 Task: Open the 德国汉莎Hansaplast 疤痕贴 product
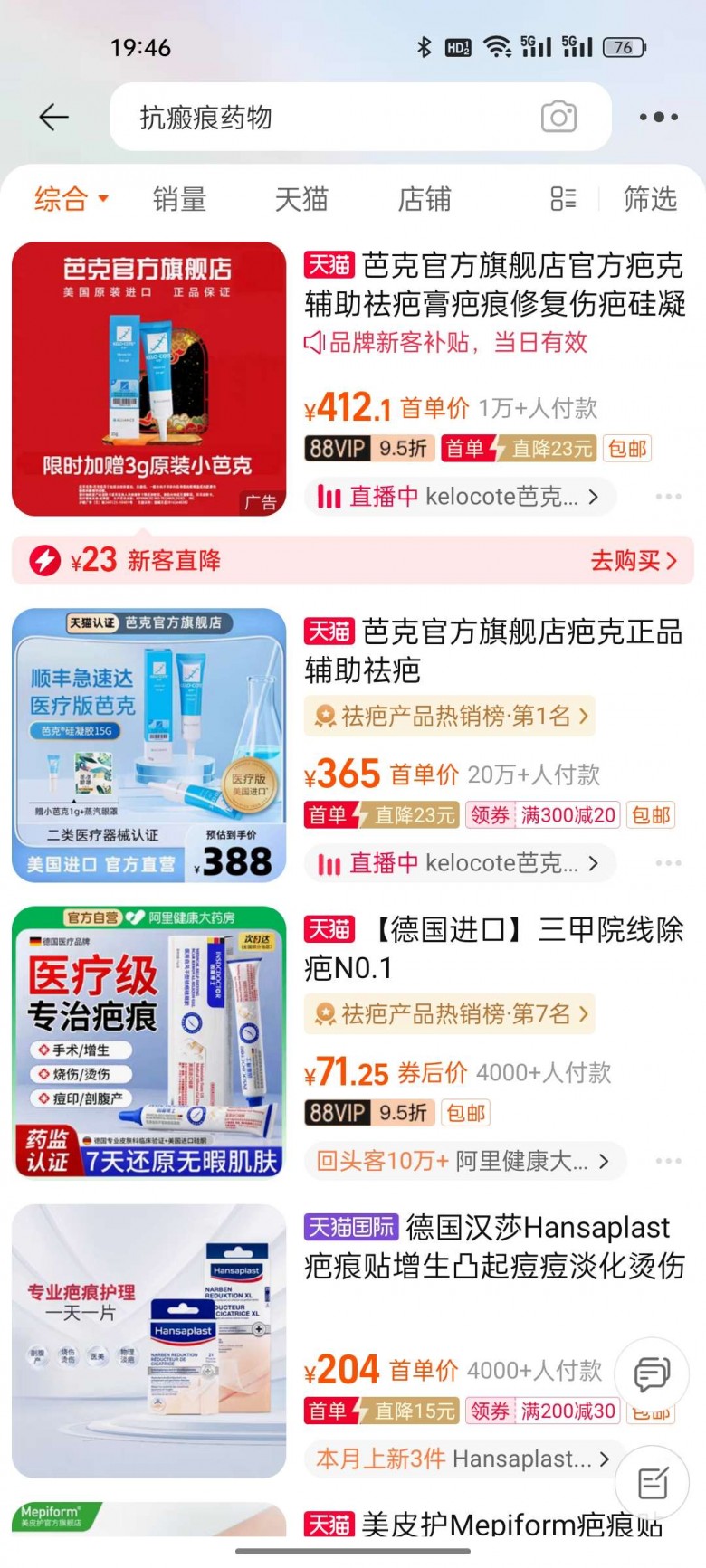493,1246
